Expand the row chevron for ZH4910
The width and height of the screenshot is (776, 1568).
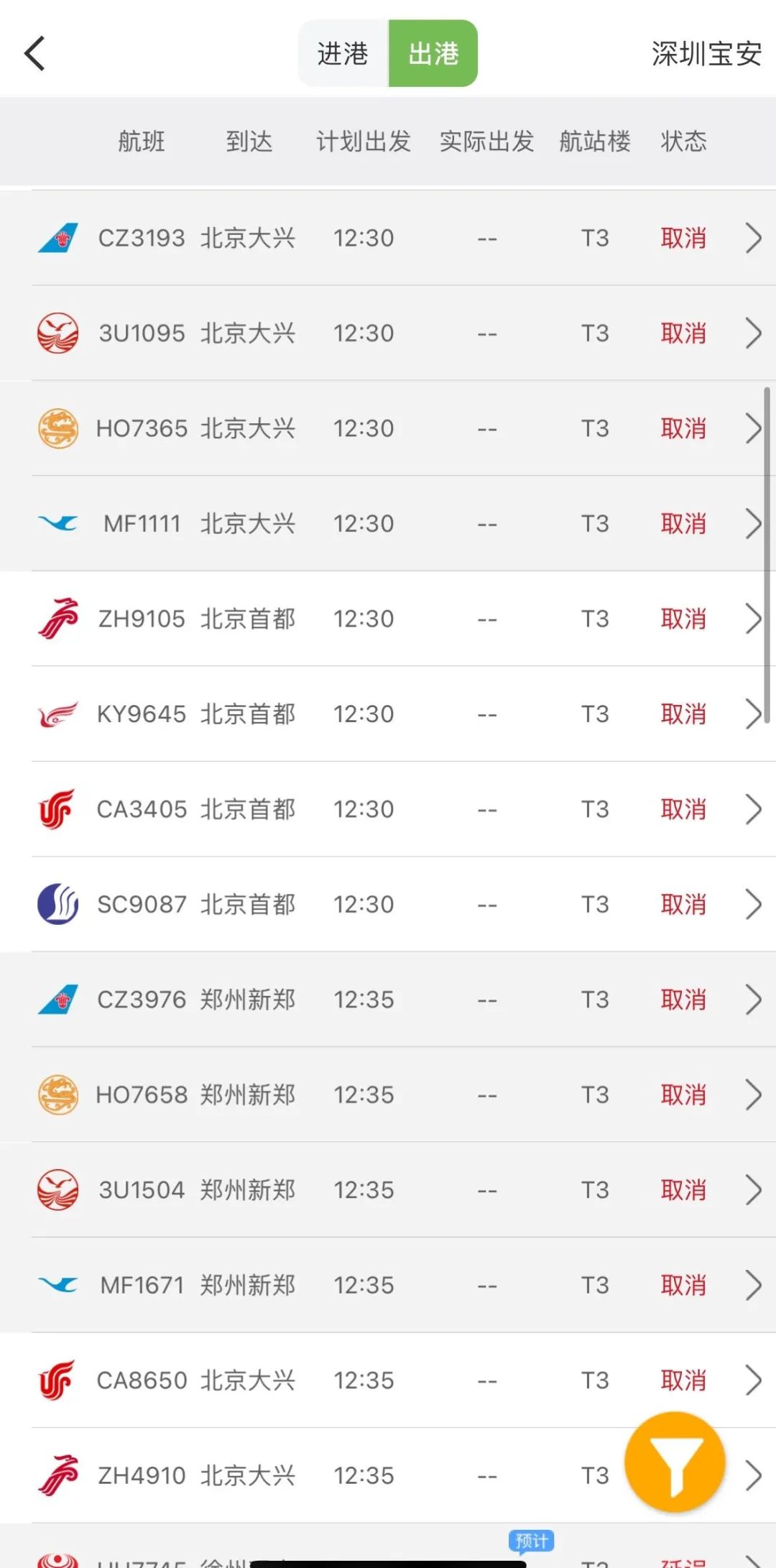[x=752, y=1475]
